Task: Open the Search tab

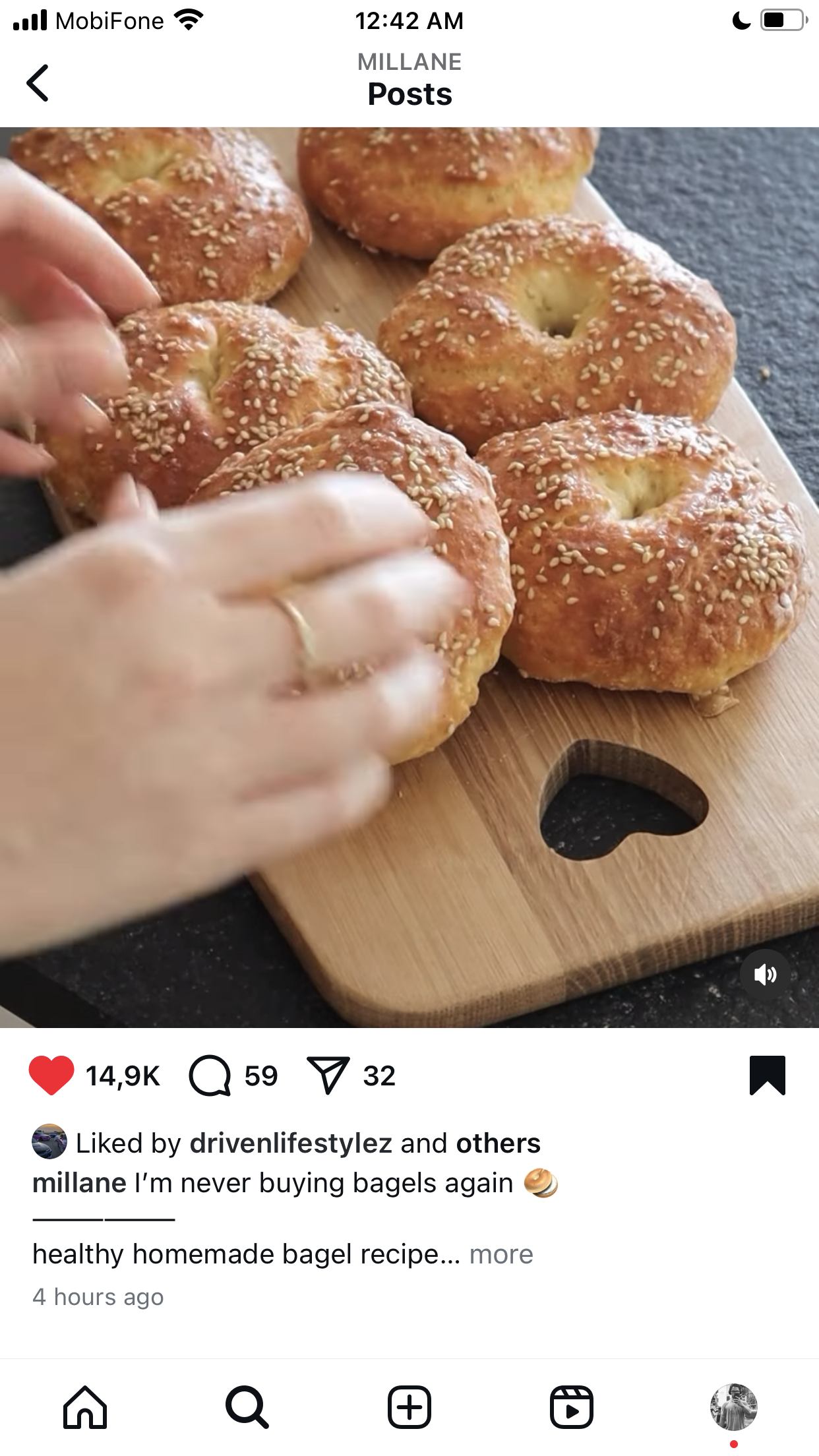Action: coord(247,1407)
